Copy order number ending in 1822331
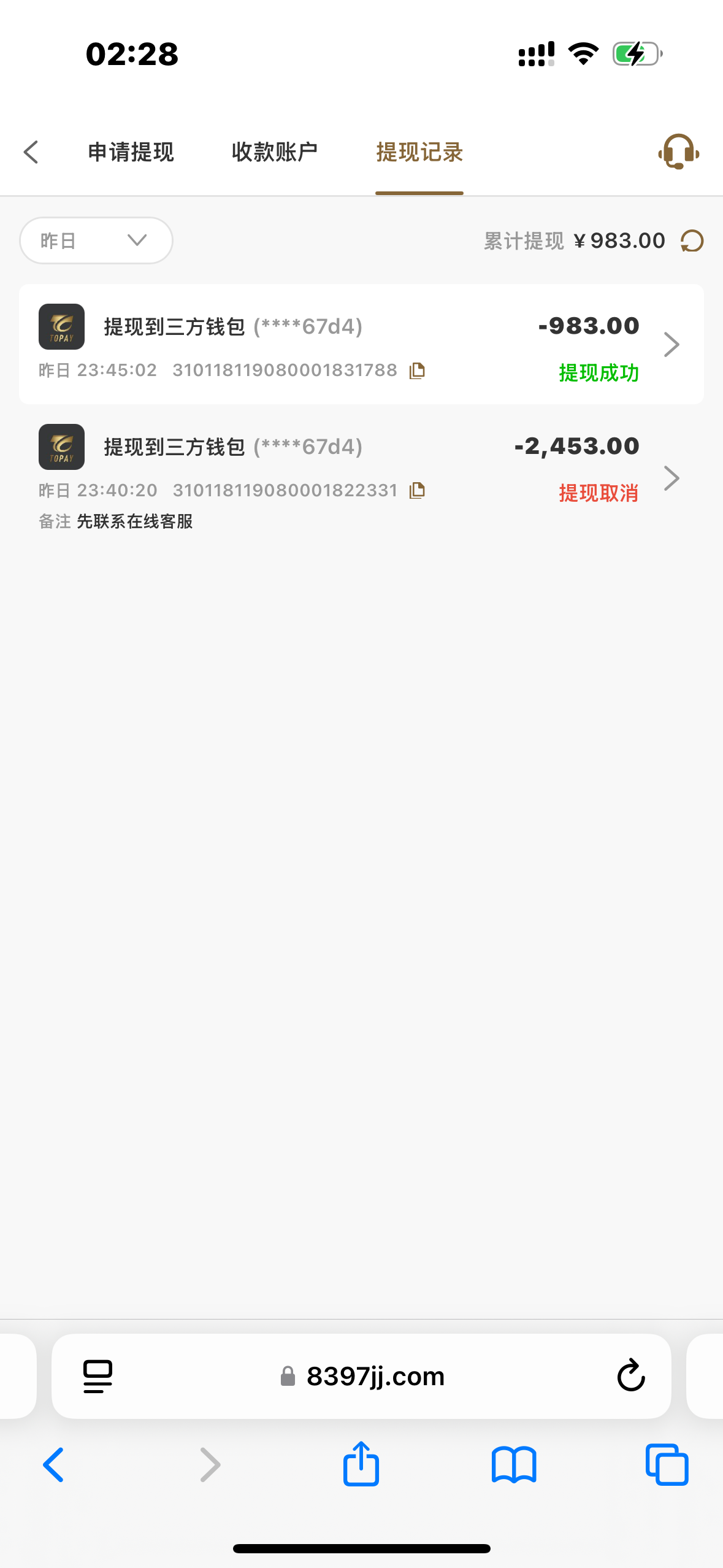 coord(418,491)
